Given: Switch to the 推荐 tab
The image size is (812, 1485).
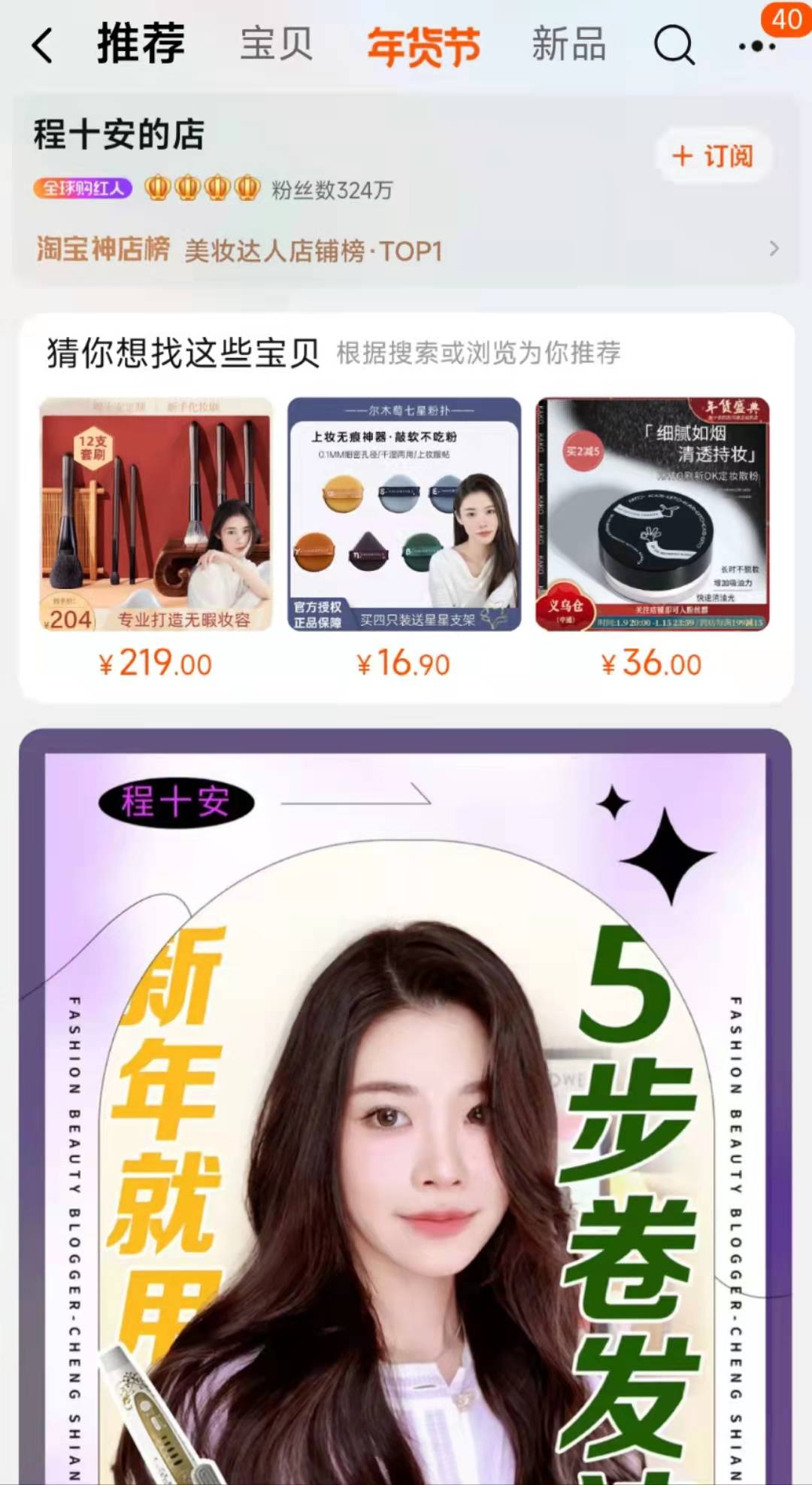Looking at the screenshot, I should click(141, 44).
